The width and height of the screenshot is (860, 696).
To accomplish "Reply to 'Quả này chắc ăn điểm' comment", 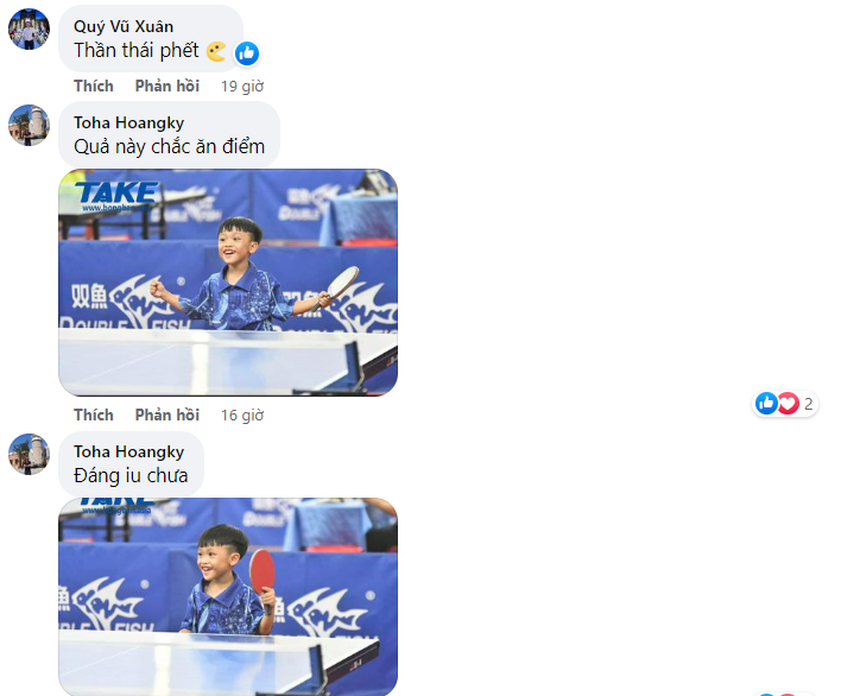I will coord(167,415).
